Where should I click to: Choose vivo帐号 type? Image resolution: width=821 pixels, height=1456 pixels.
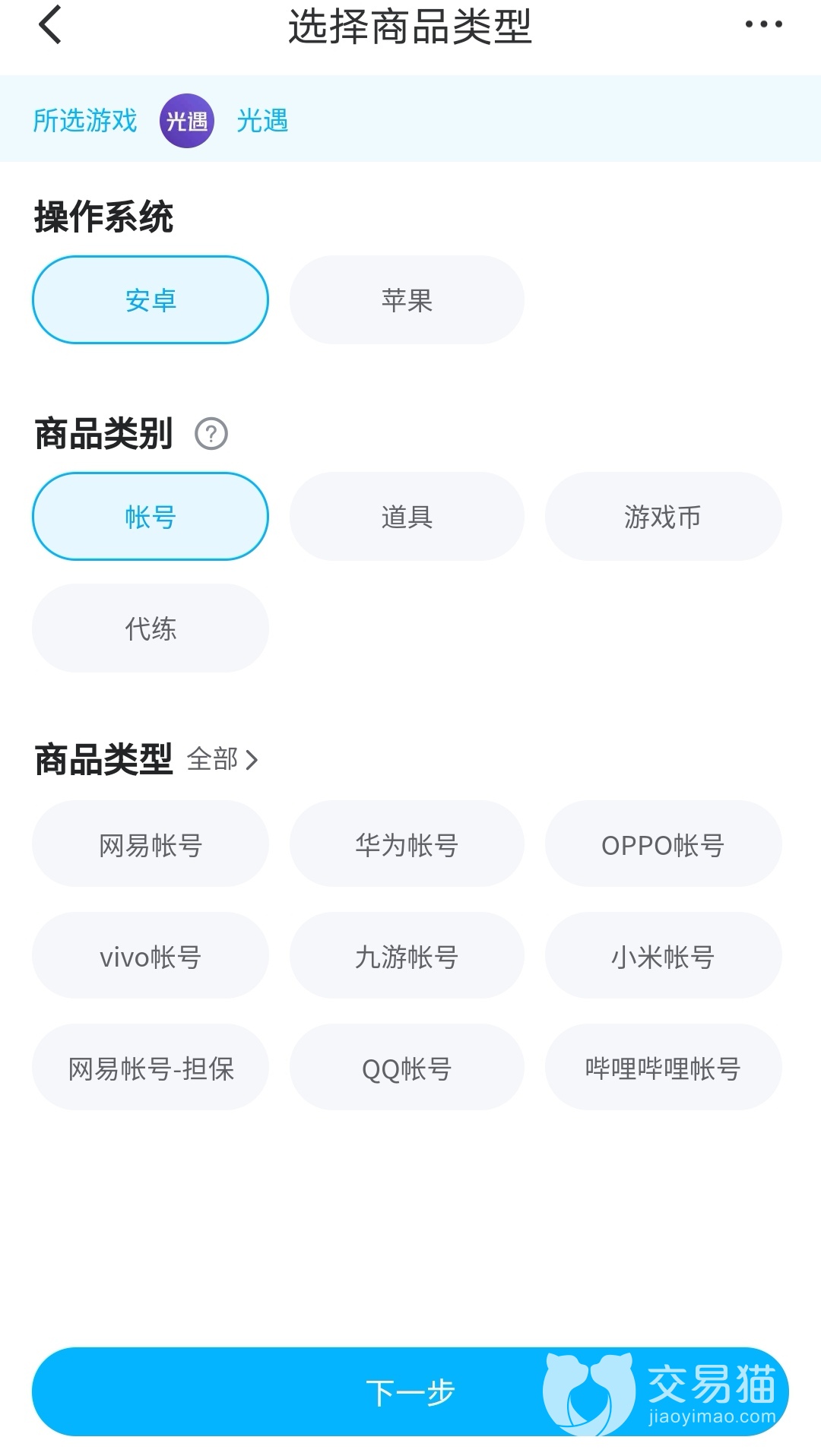(151, 956)
